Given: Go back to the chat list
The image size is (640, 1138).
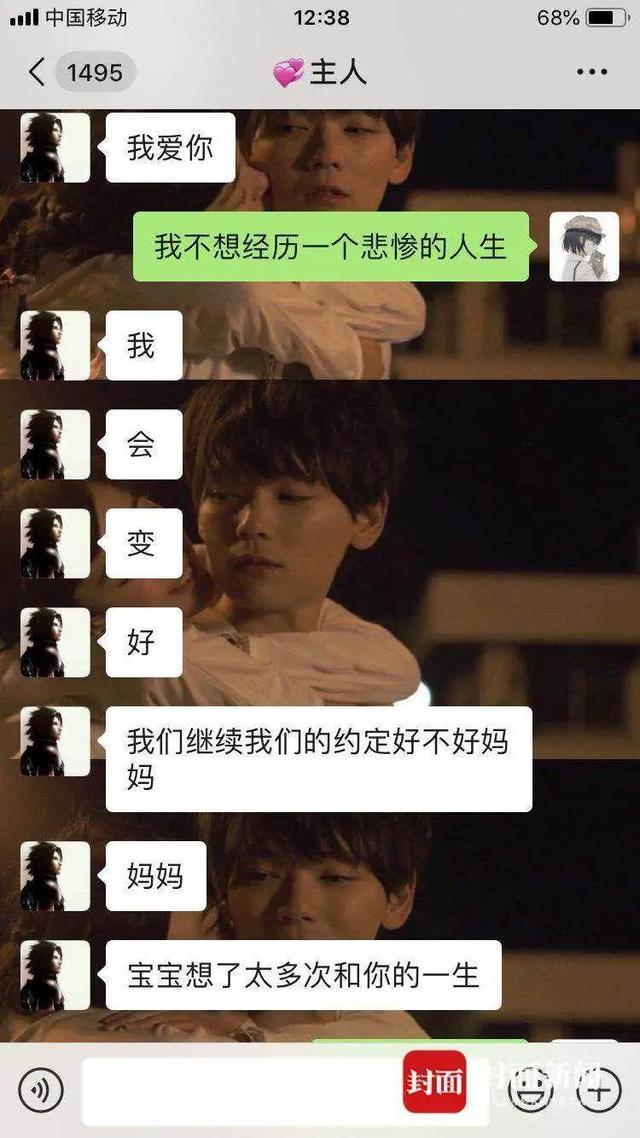Looking at the screenshot, I should [x=37, y=72].
